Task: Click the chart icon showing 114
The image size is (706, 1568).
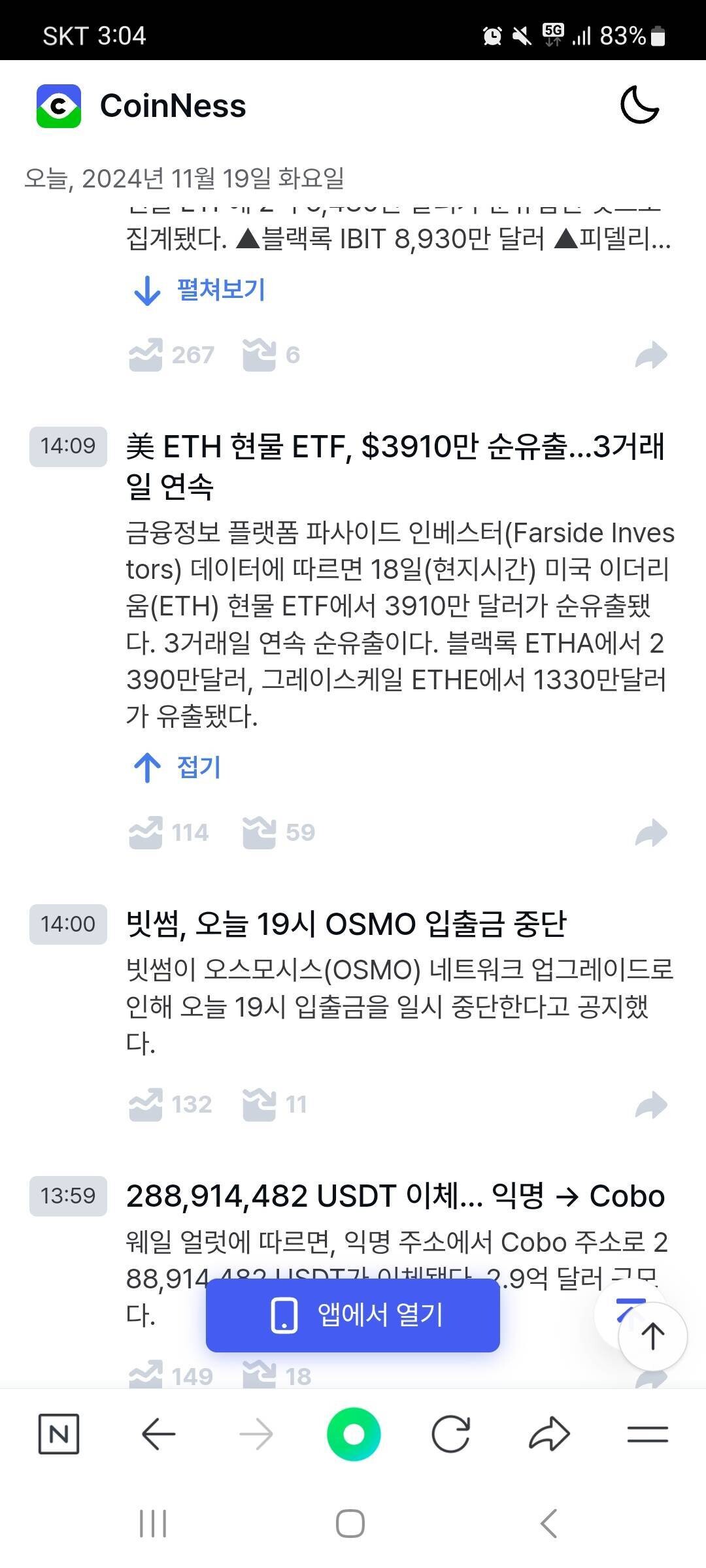Action: coord(152,832)
